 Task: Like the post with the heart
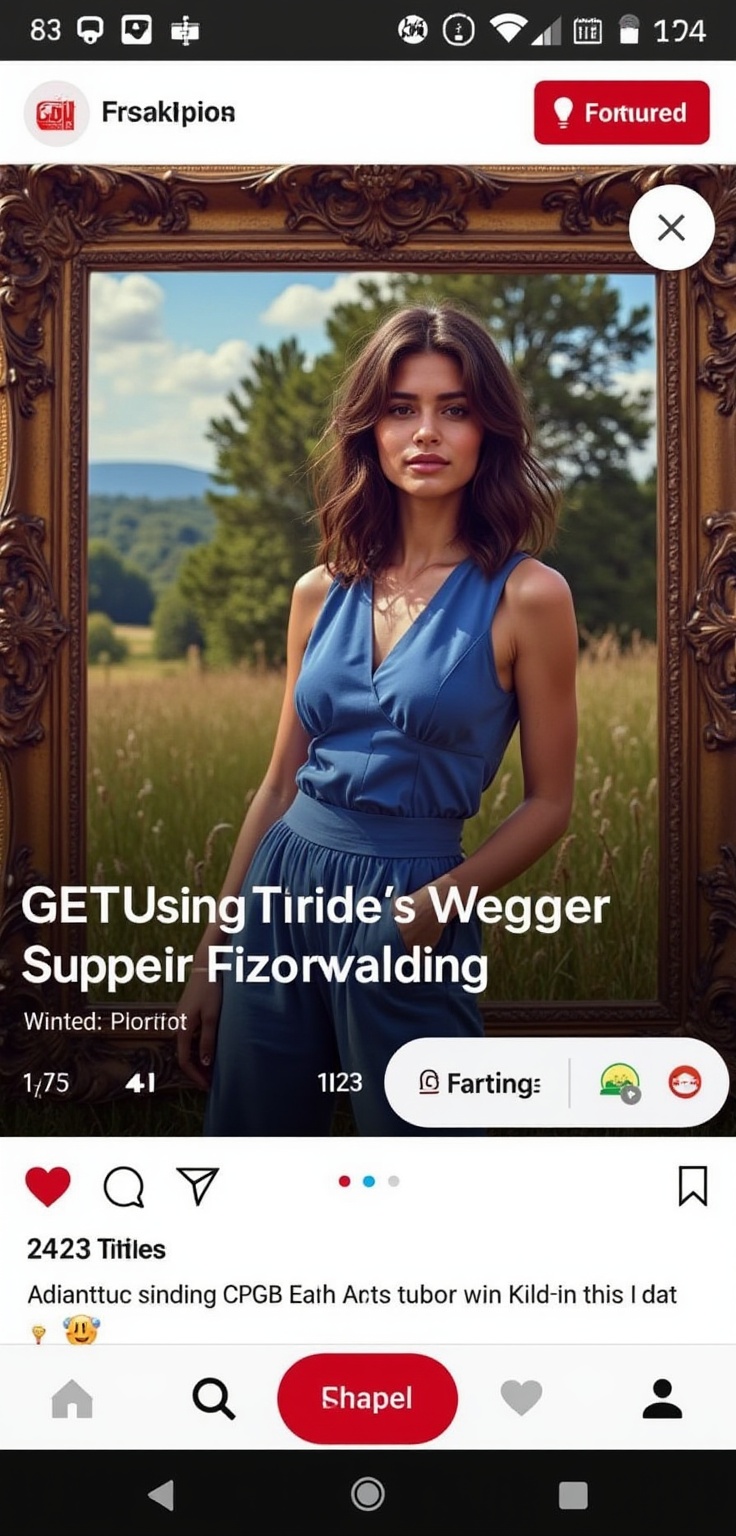point(48,1187)
